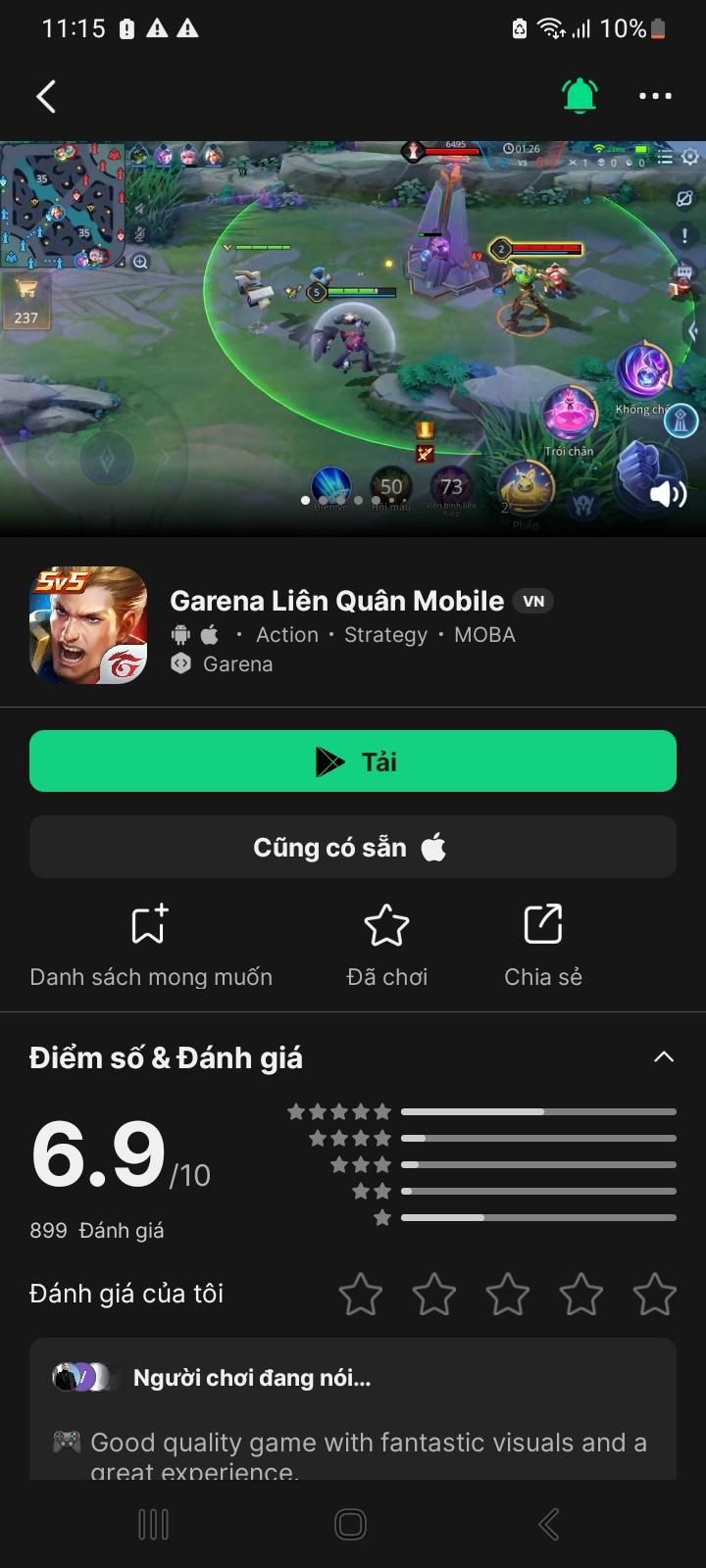Toggle the green notification bell

(x=580, y=95)
